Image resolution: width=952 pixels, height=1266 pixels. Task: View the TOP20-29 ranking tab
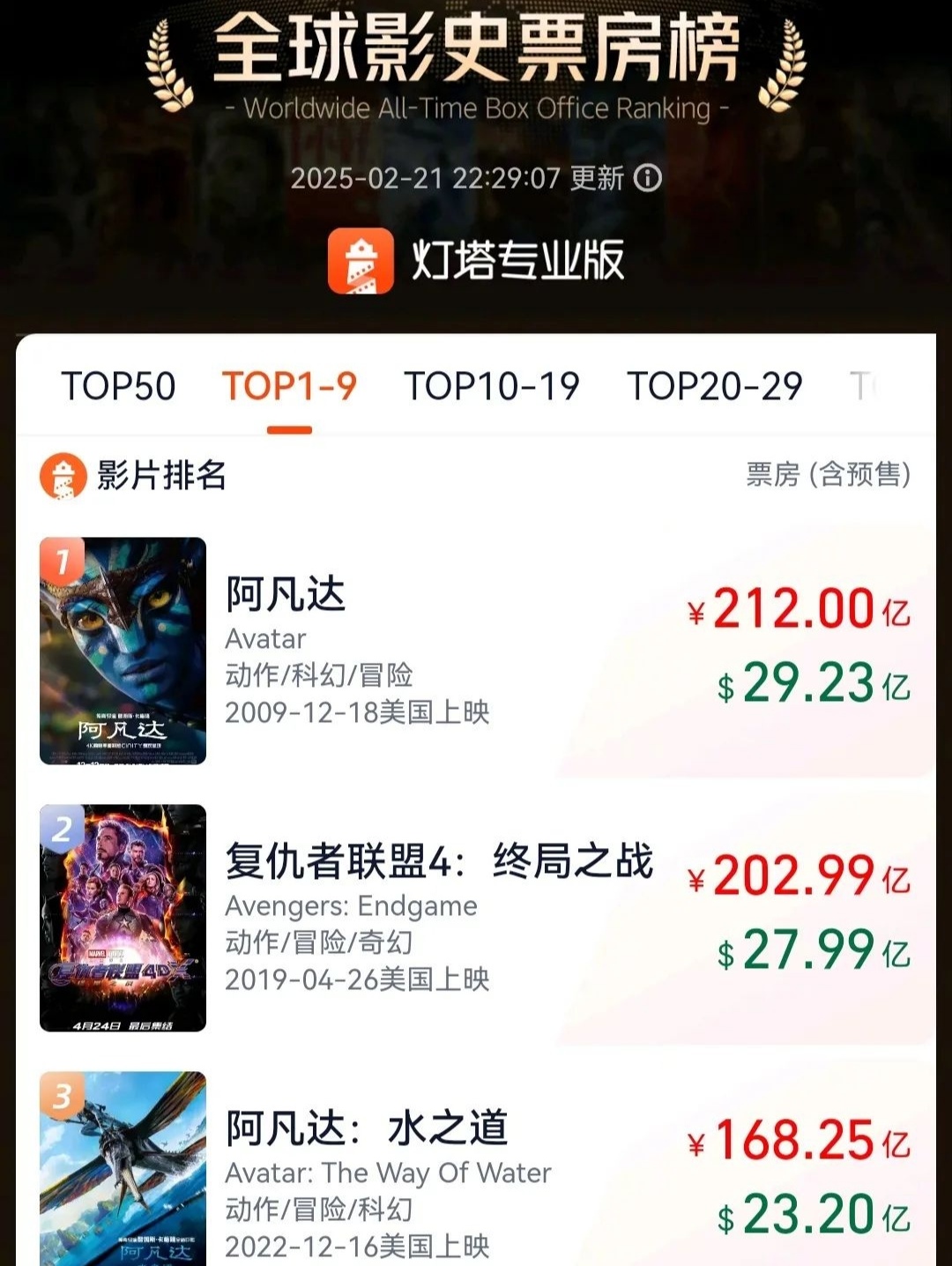(715, 386)
